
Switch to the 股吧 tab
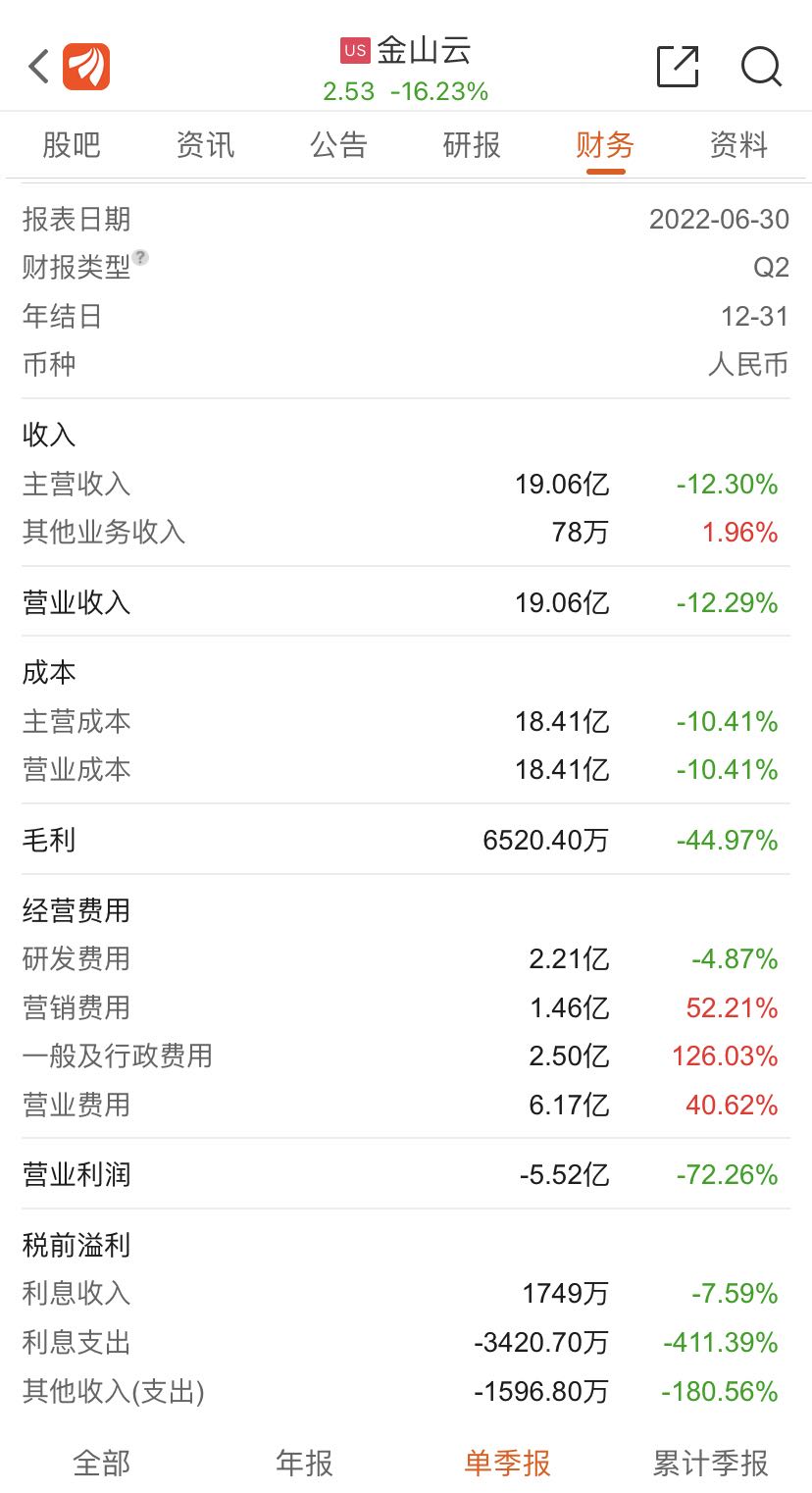point(72,145)
